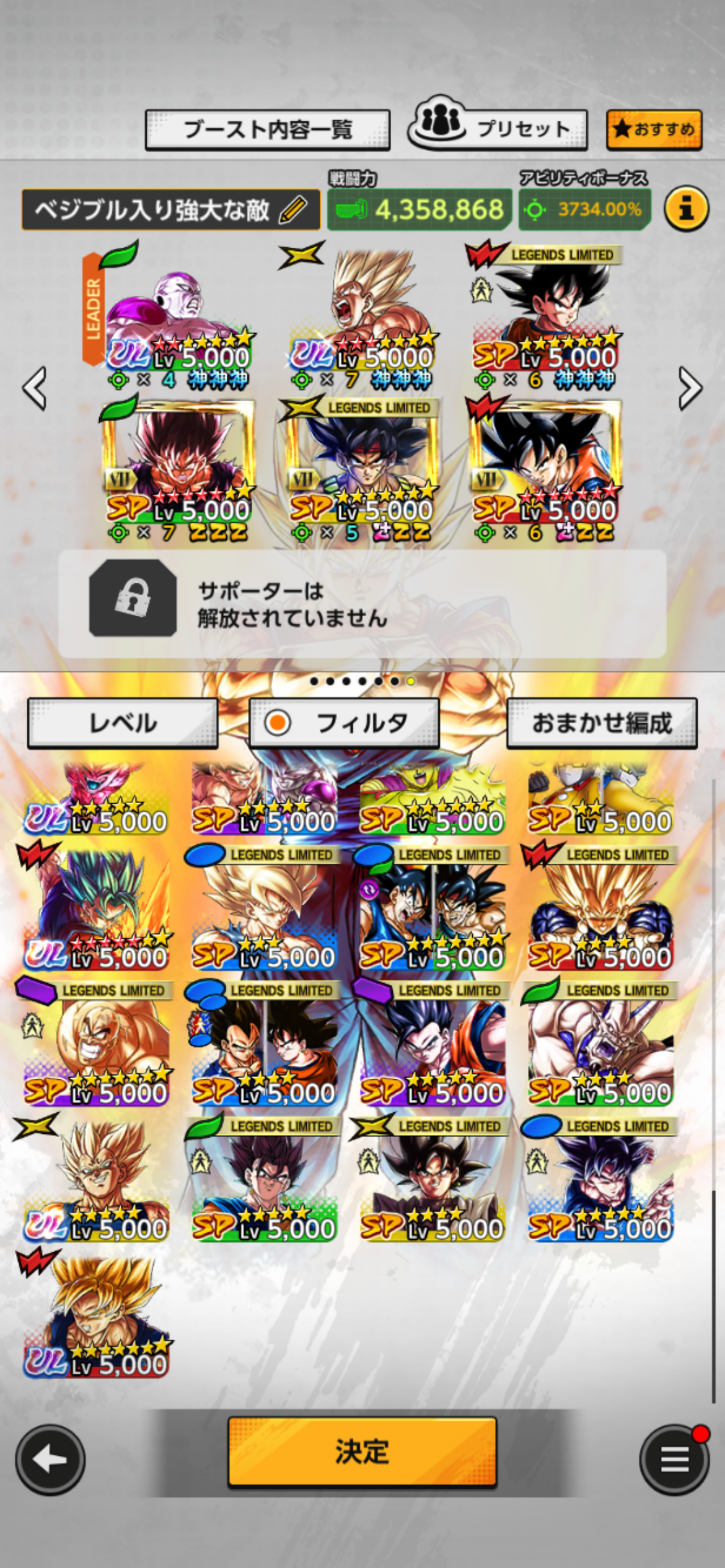This screenshot has height=1568, width=725.
Task: Confirm with the 決定 button
Action: pyautogui.click(x=362, y=1452)
